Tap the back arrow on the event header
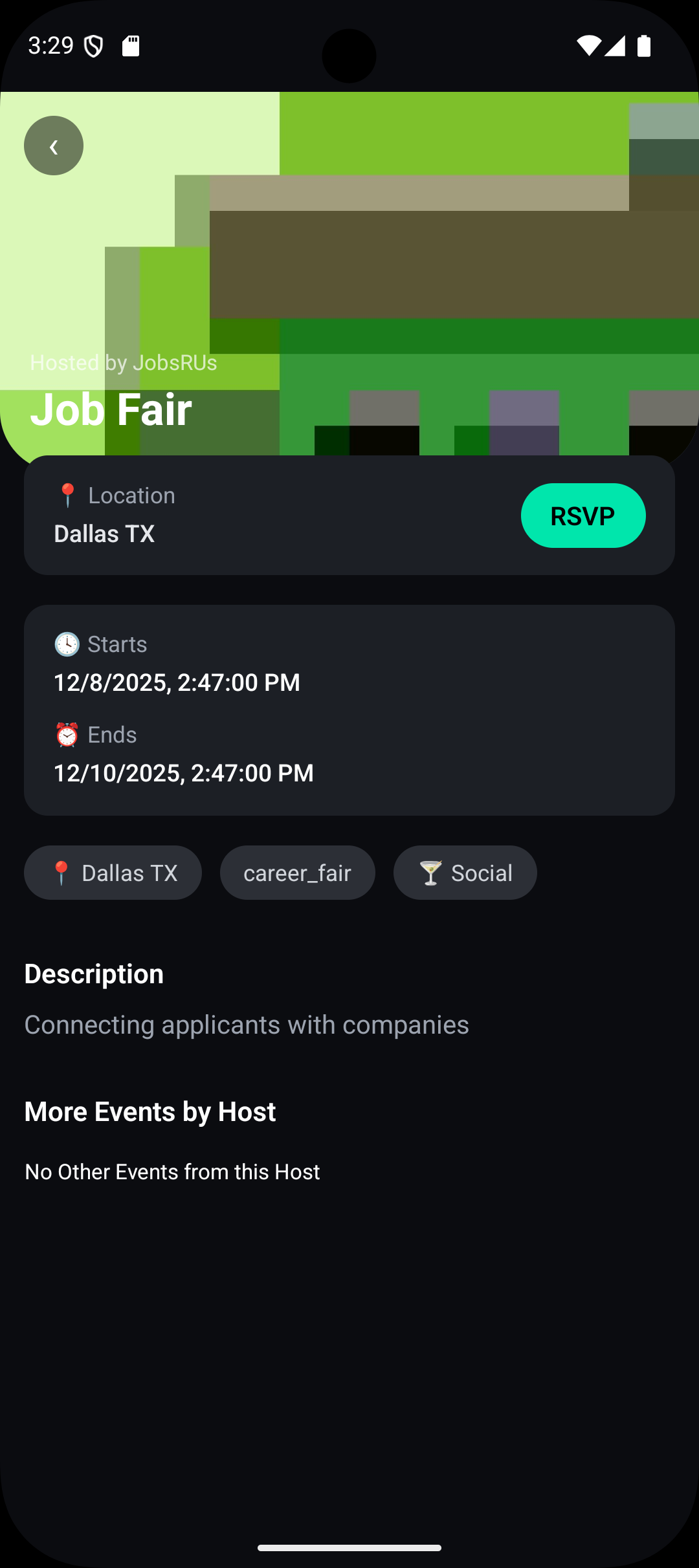699x1568 pixels. (53, 146)
